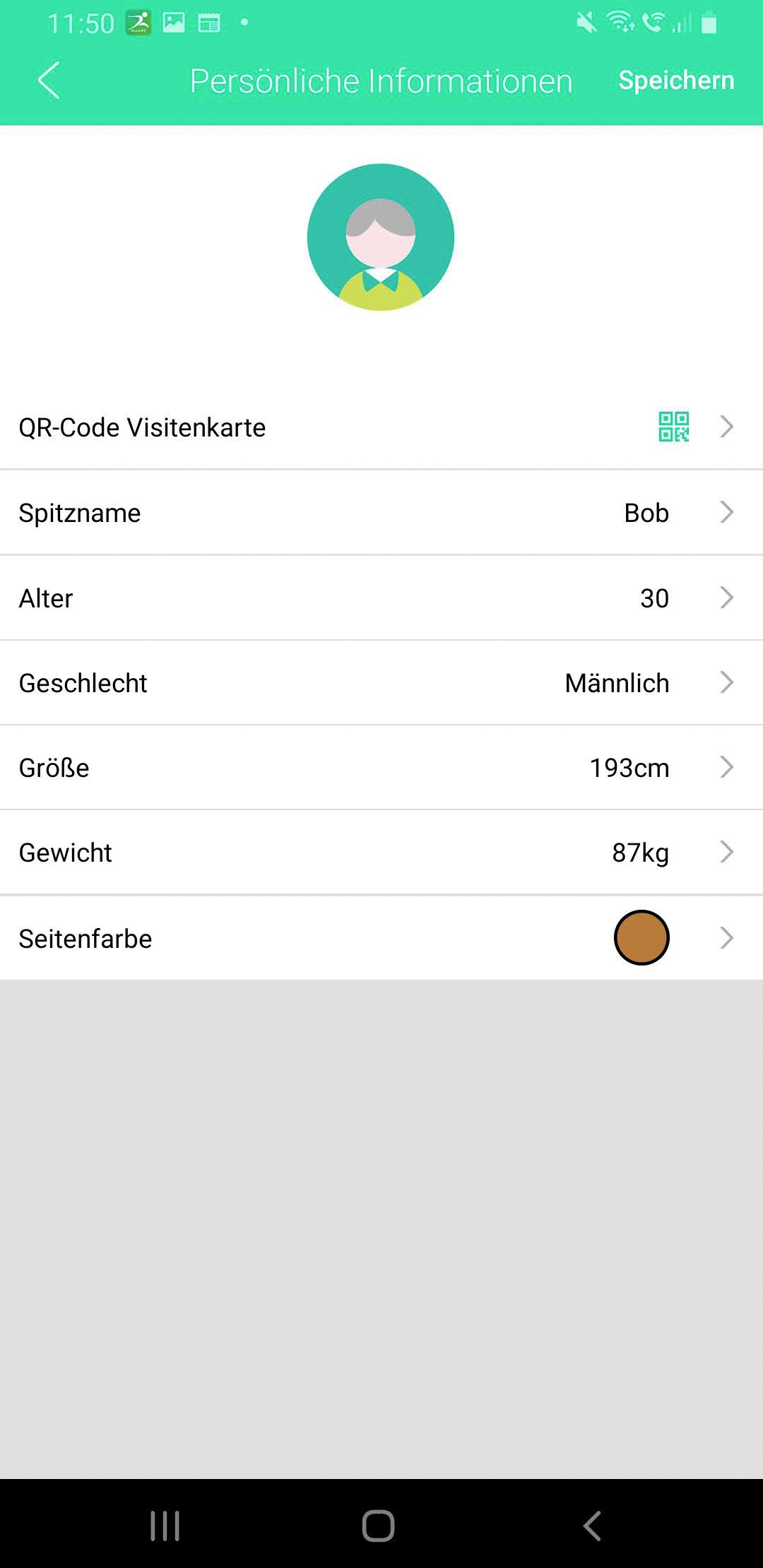The height and width of the screenshot is (1568, 763).
Task: Pick a new Seitenfarbe color
Action: (381, 938)
